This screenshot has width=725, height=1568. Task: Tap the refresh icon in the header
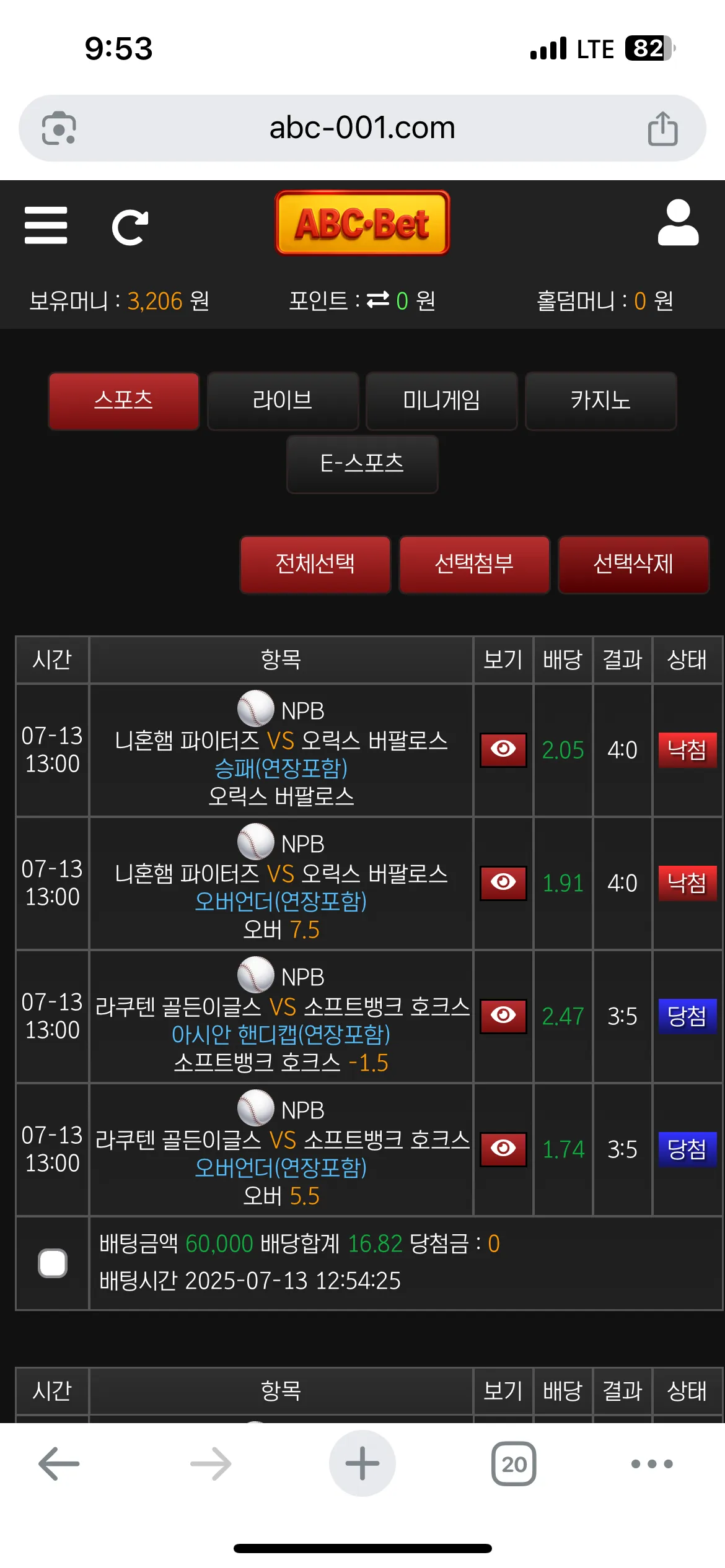(x=130, y=227)
